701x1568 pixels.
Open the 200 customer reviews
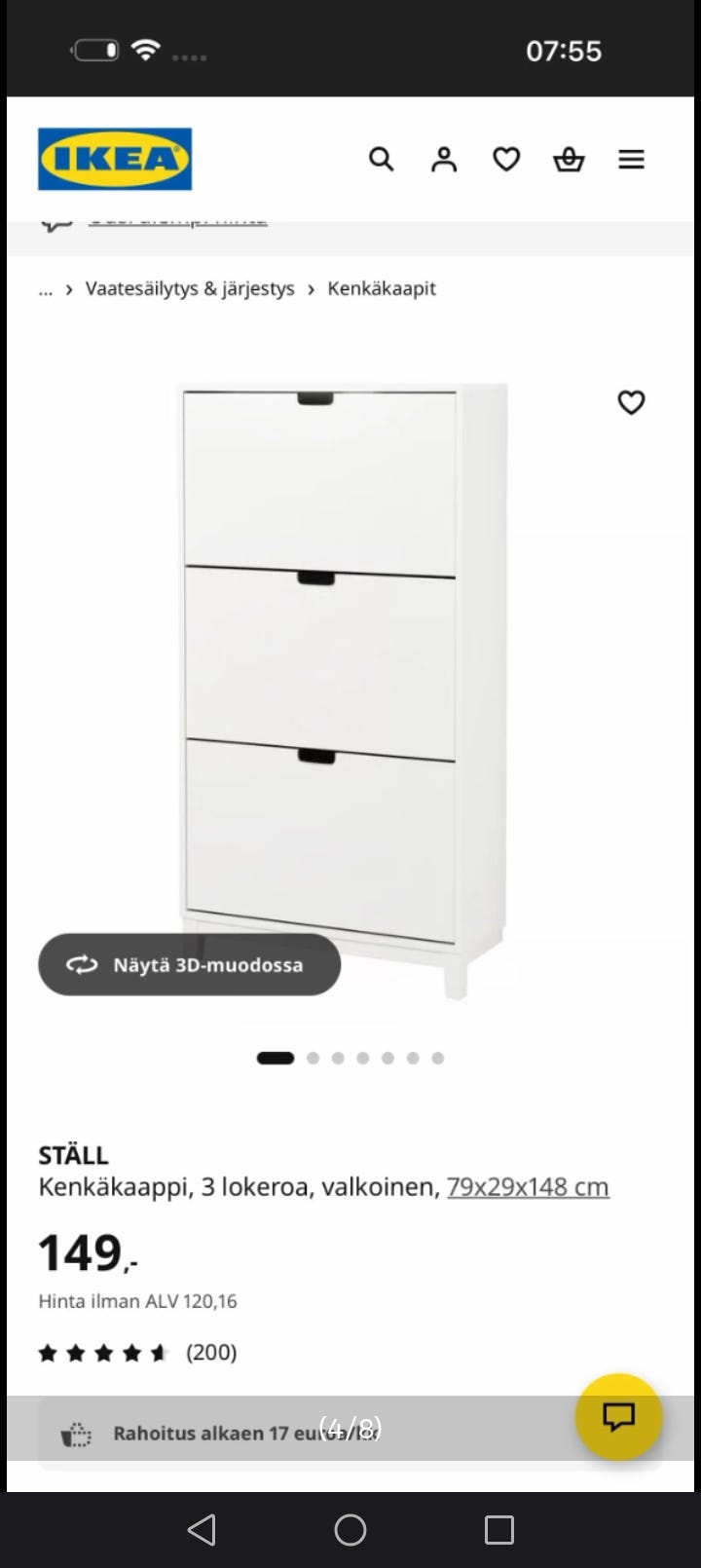pos(211,1352)
